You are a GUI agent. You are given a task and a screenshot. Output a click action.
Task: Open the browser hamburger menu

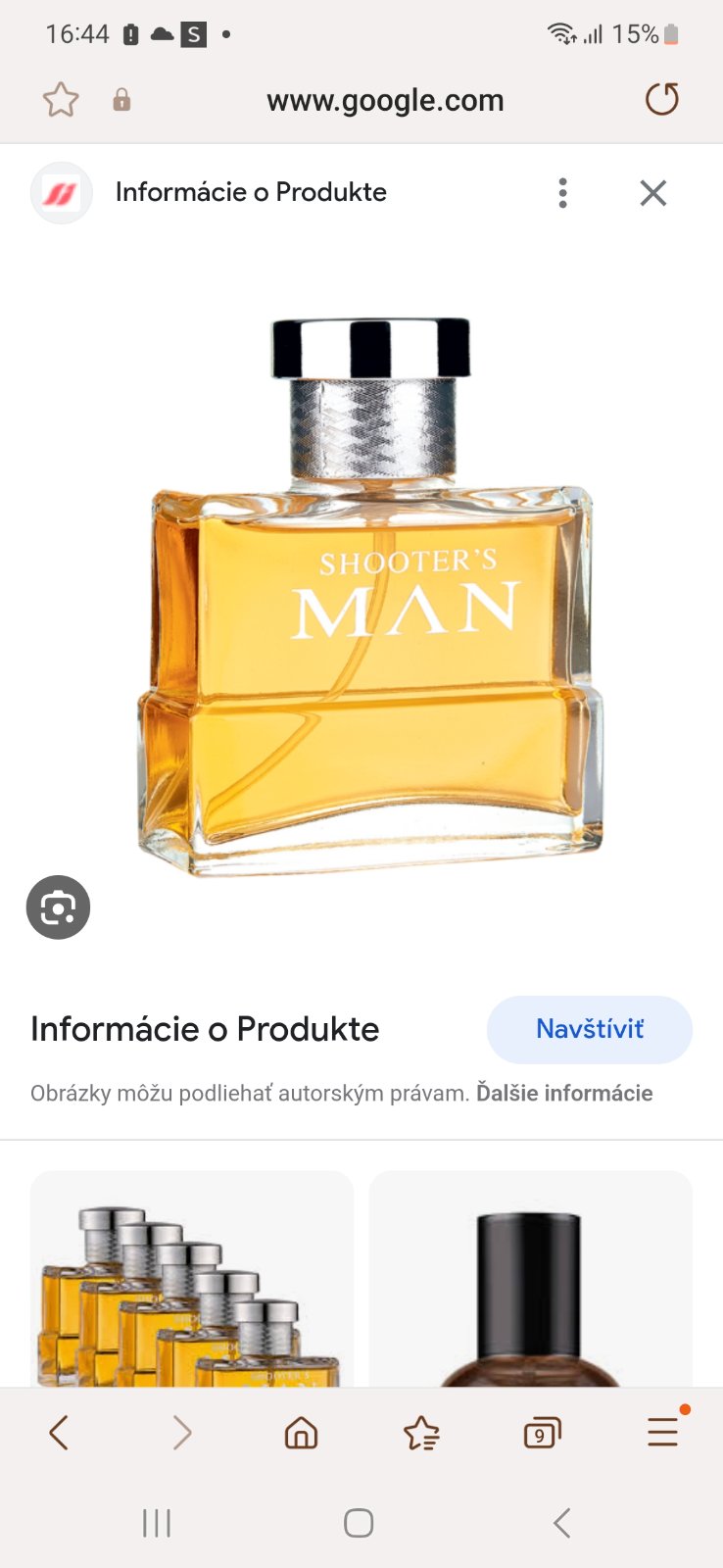663,1433
